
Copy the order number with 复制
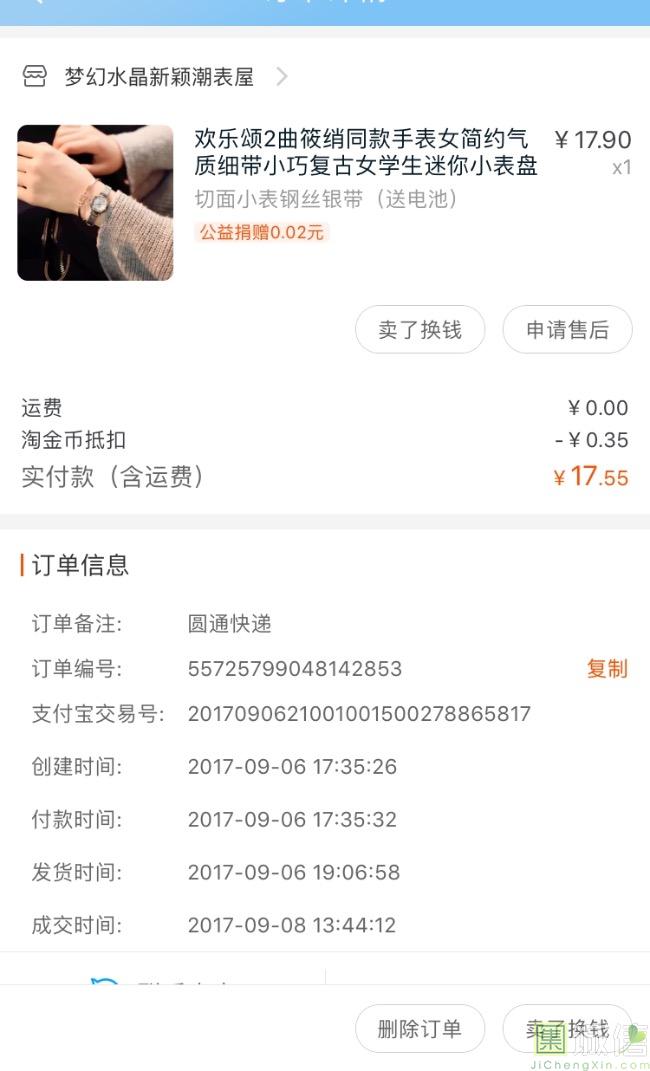click(607, 669)
